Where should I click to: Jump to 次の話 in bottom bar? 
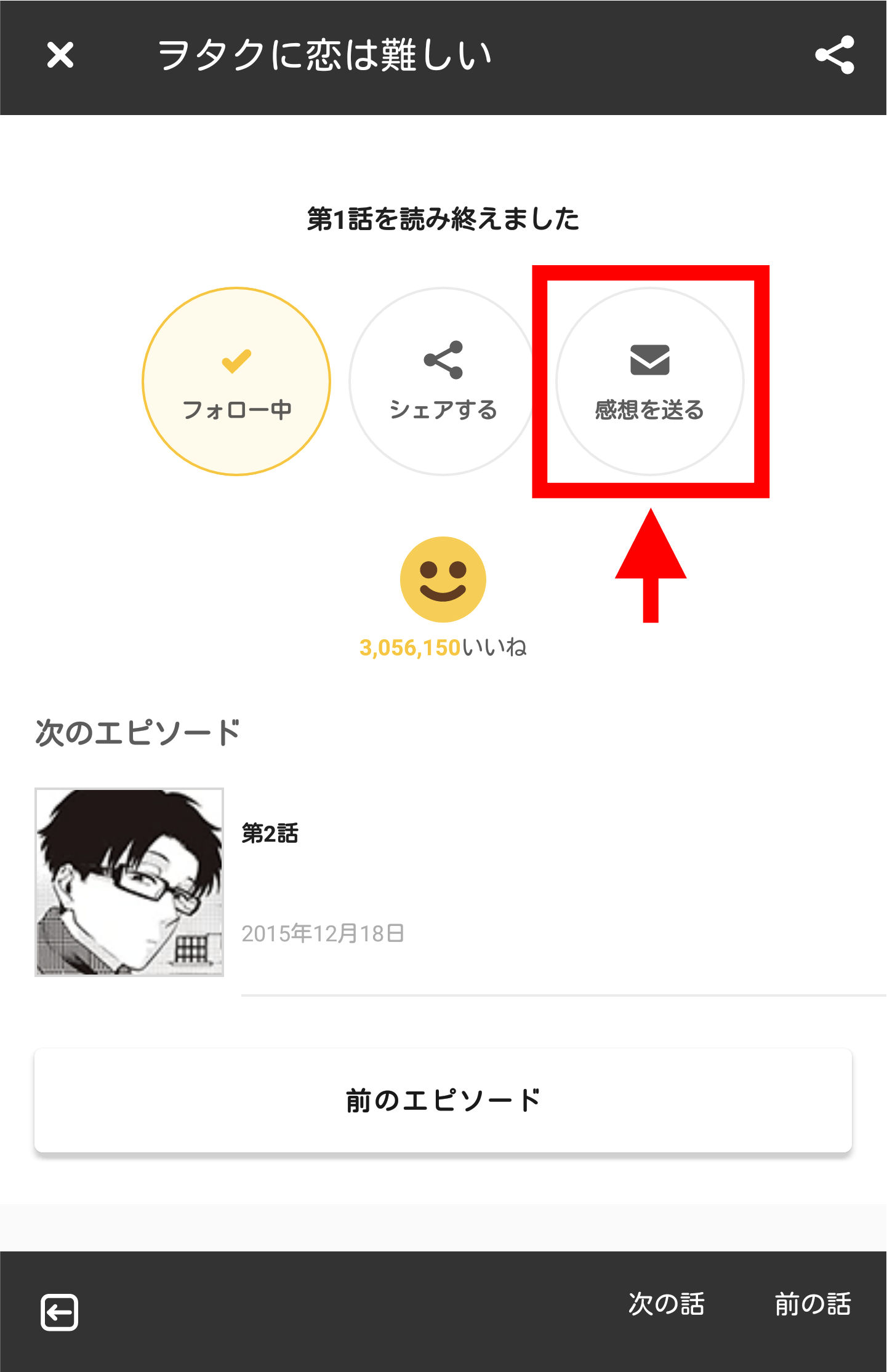point(667,1304)
